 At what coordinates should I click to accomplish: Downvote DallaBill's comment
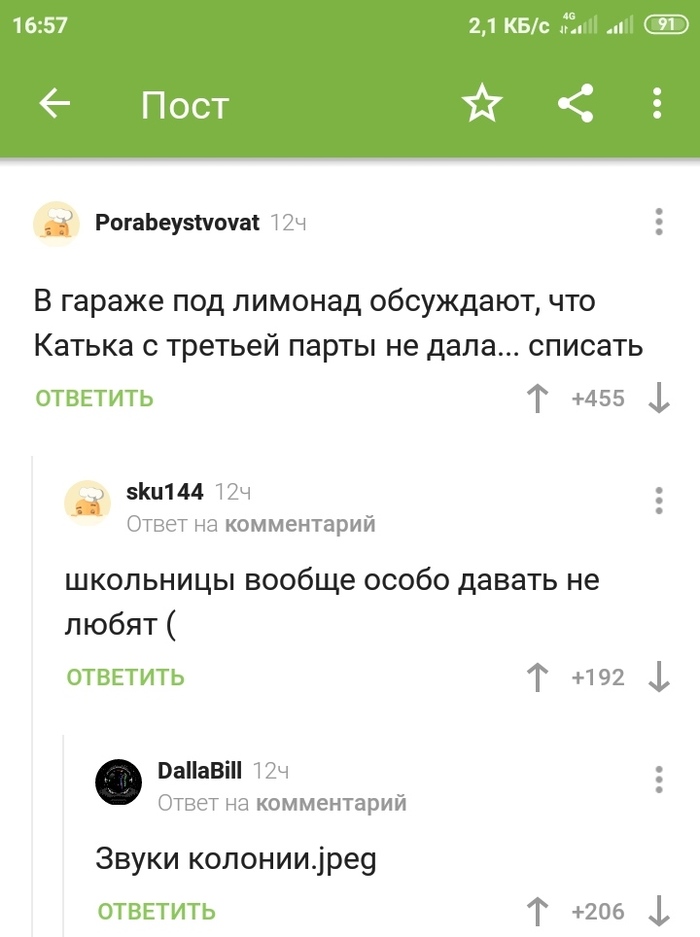click(x=659, y=911)
